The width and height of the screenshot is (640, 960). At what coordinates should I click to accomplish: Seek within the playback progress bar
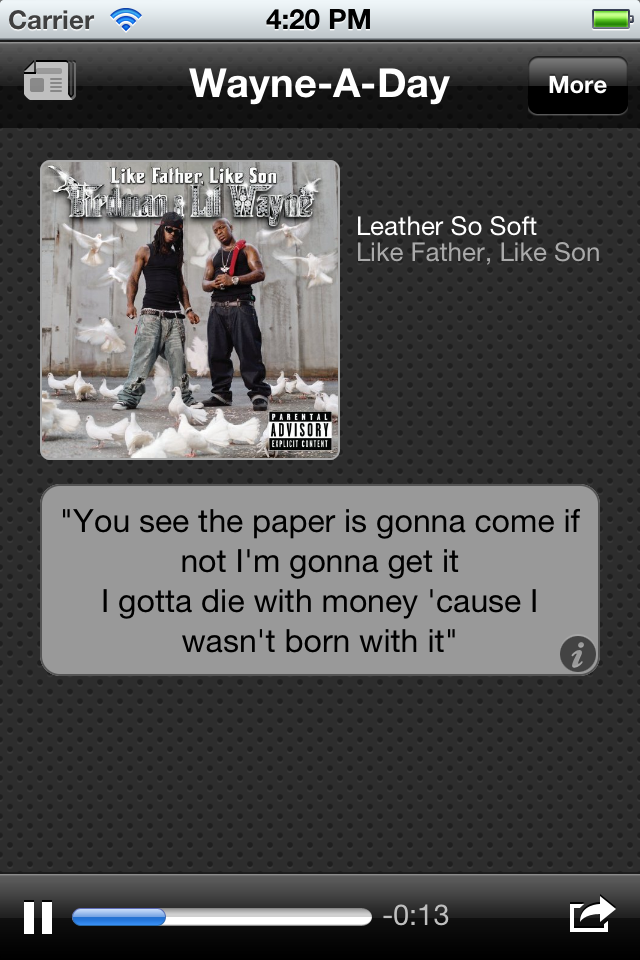coord(221,916)
